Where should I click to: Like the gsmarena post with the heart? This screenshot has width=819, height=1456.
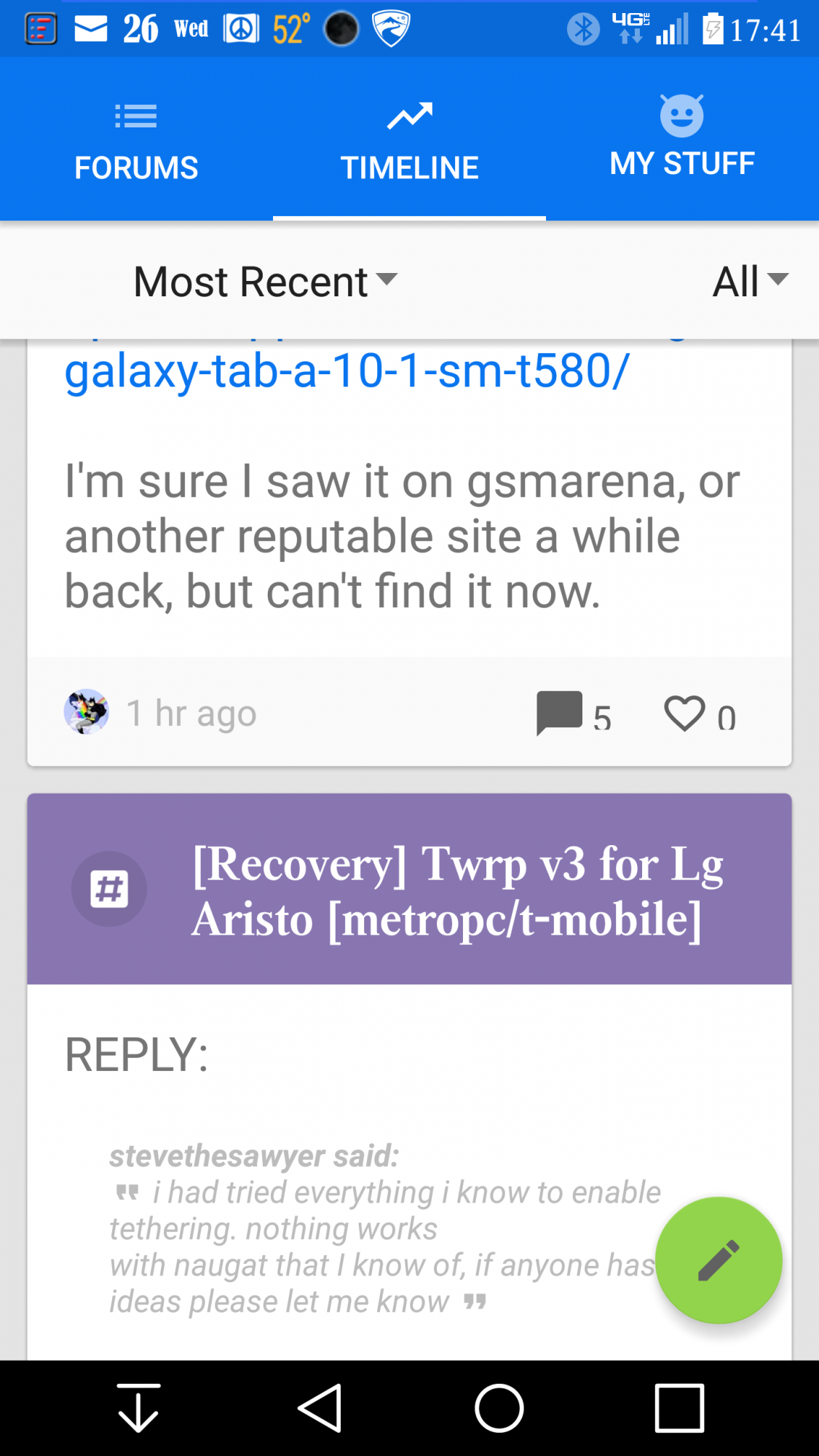tap(684, 713)
